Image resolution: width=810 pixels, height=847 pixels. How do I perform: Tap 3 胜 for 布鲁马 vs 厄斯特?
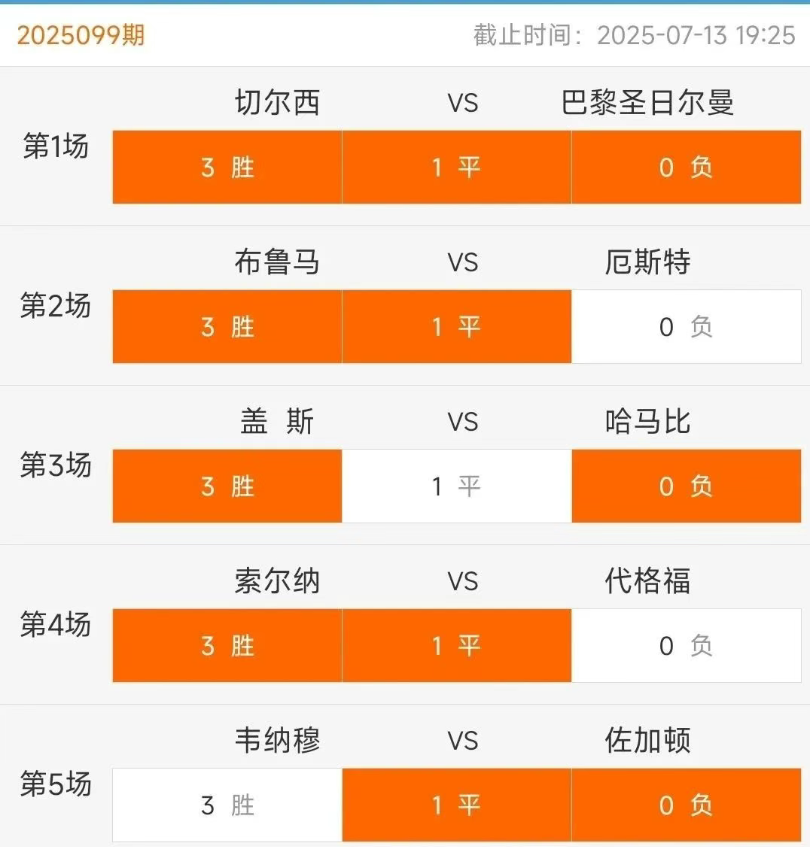point(227,327)
